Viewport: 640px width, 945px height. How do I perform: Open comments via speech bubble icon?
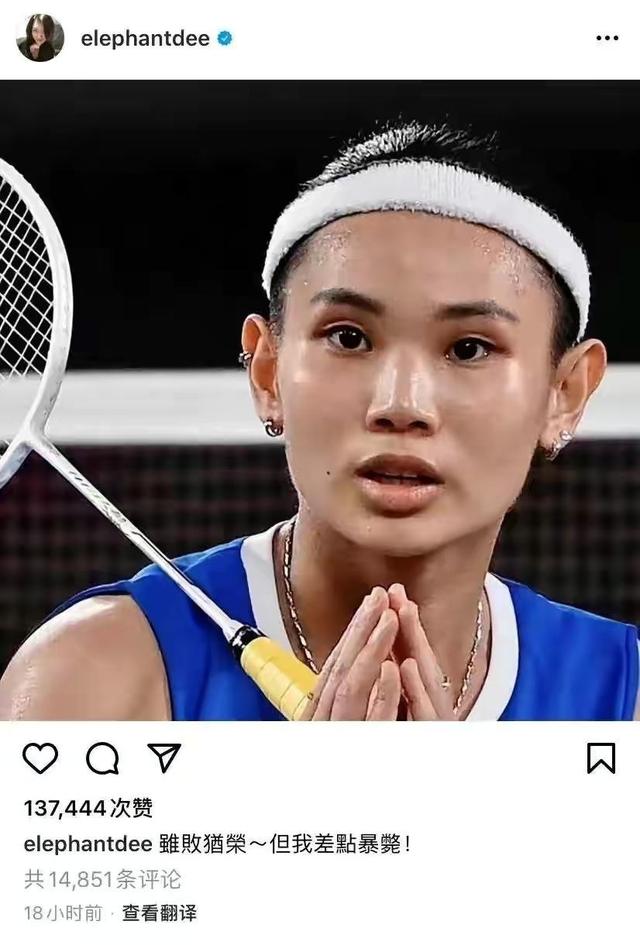(x=102, y=759)
